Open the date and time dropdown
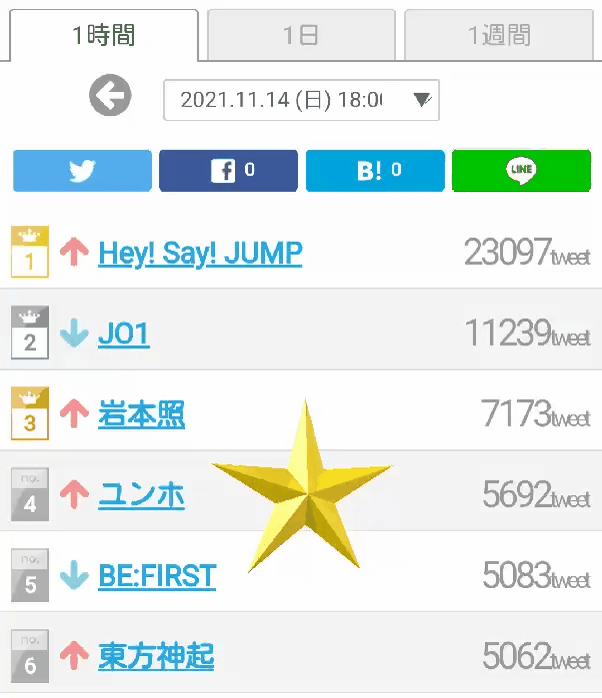This screenshot has height=698, width=602. click(x=301, y=100)
